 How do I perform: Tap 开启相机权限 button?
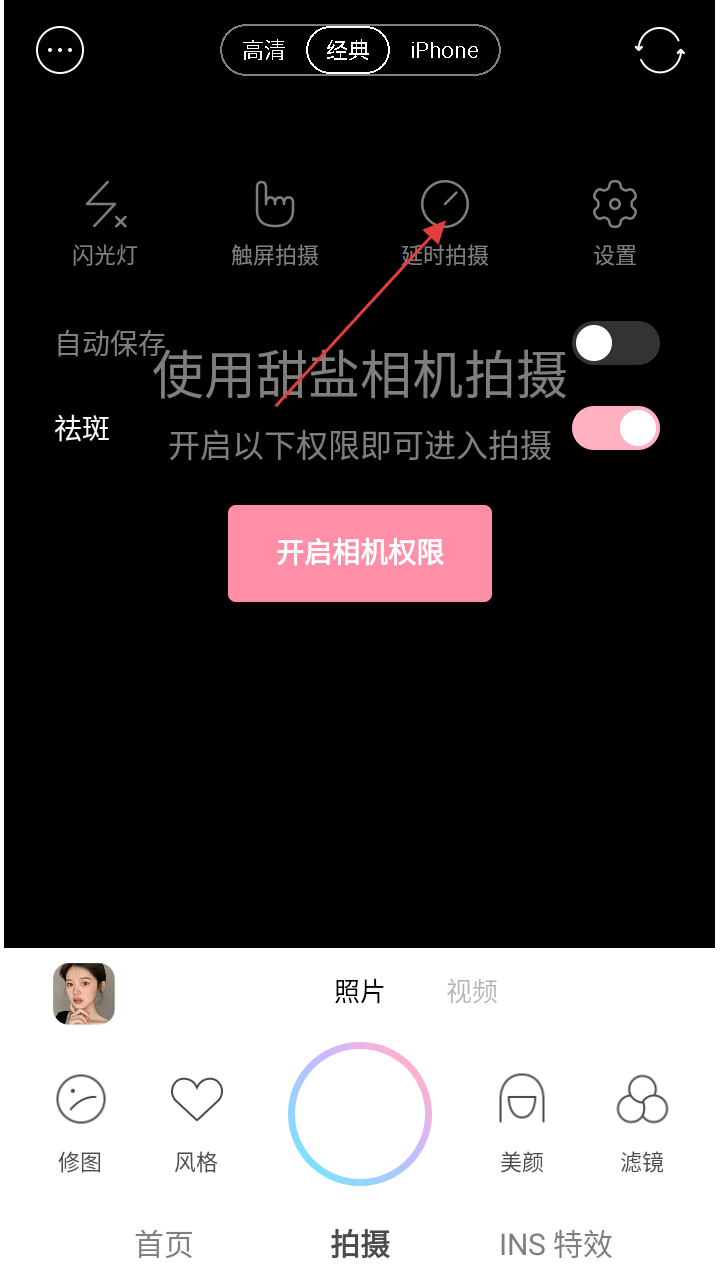(x=360, y=553)
